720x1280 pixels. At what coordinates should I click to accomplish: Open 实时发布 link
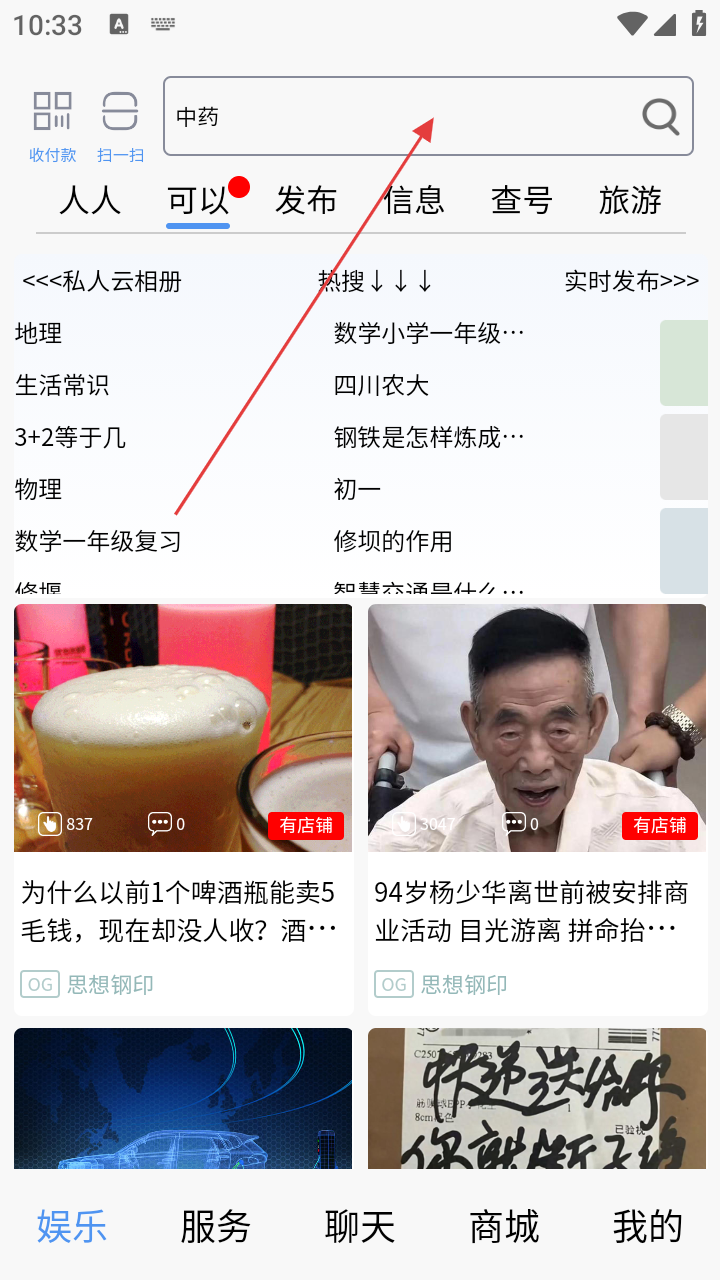click(631, 281)
